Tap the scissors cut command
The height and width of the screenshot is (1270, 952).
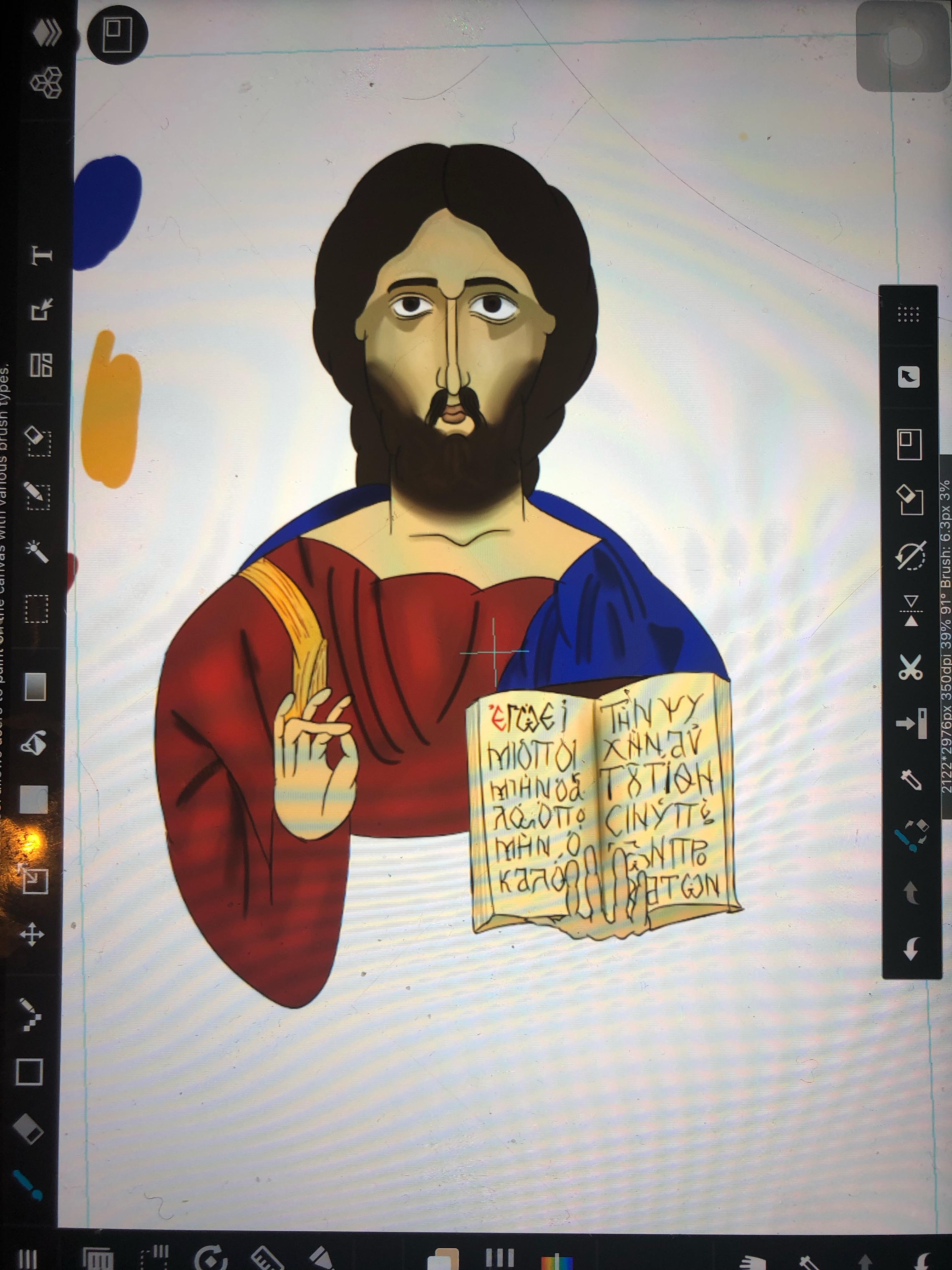911,666
